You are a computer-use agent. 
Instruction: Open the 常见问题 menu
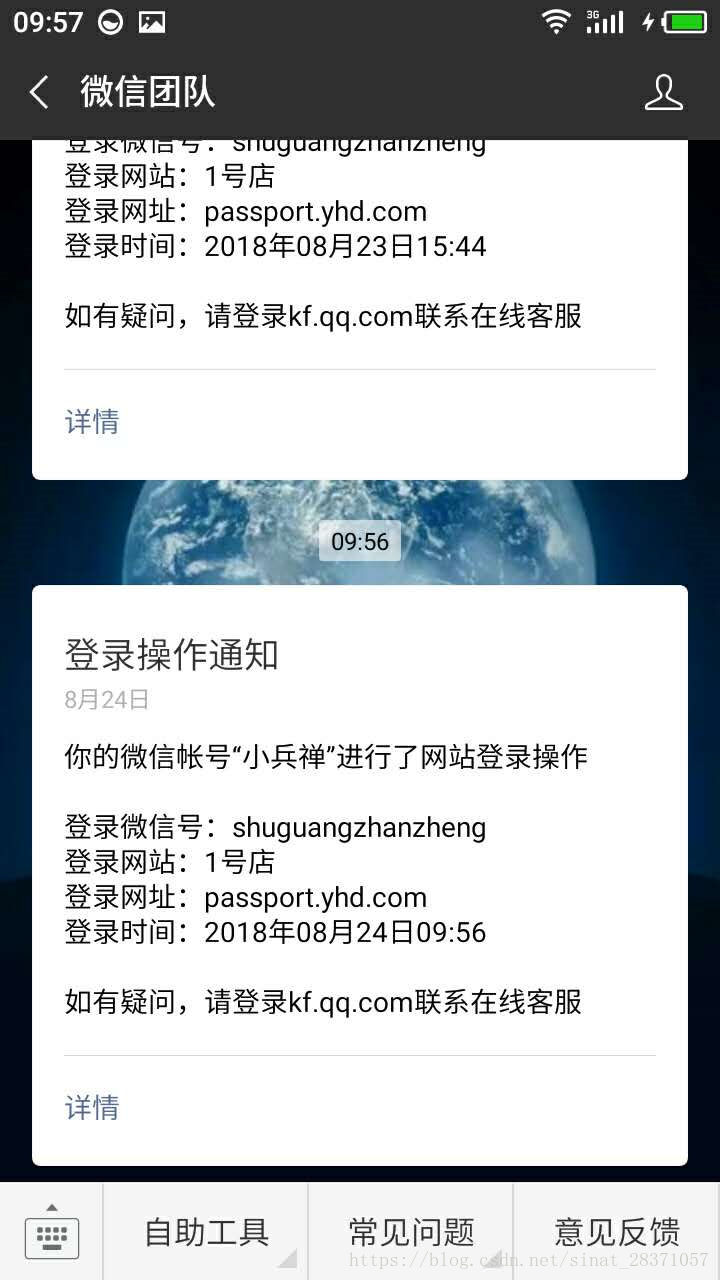click(411, 1232)
